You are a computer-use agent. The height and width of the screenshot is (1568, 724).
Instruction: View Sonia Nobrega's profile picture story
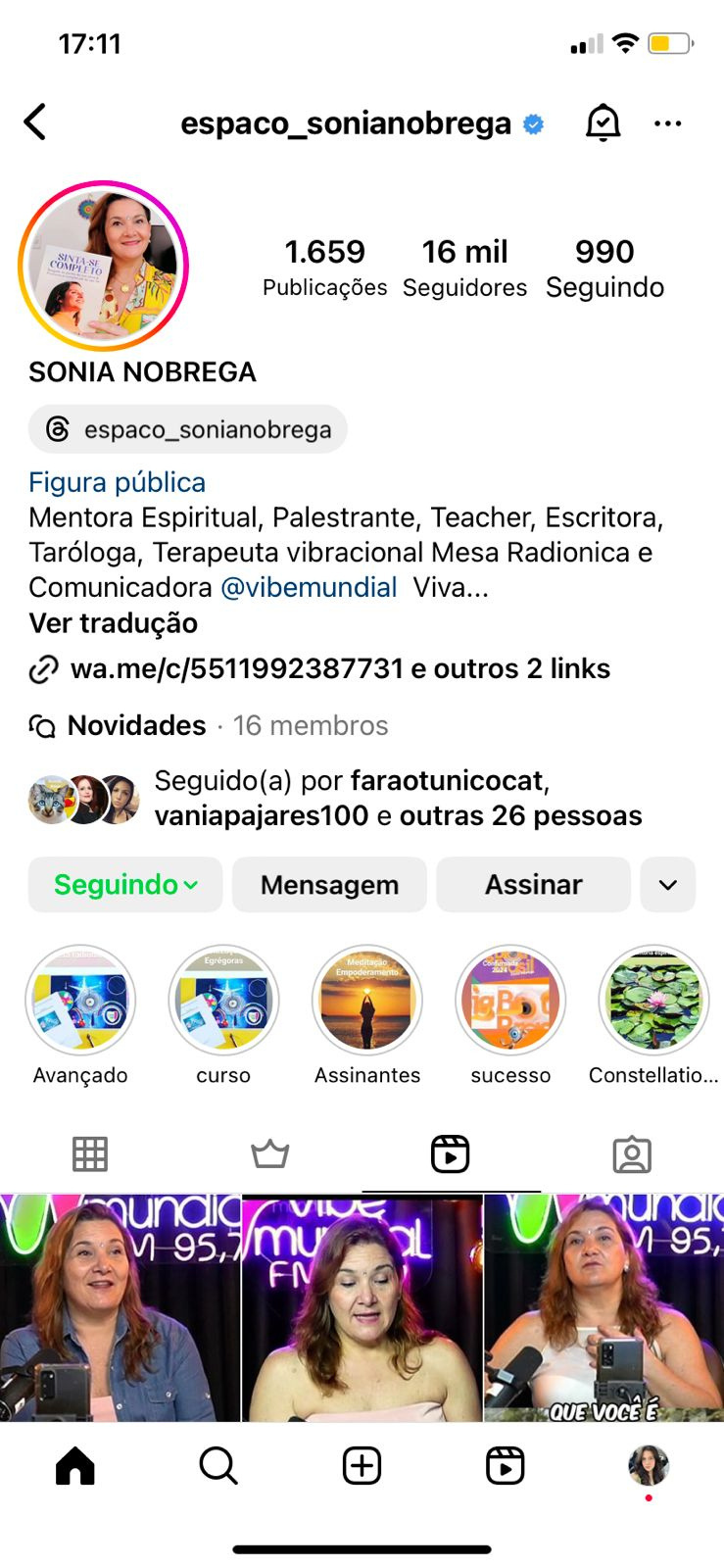coord(104,266)
